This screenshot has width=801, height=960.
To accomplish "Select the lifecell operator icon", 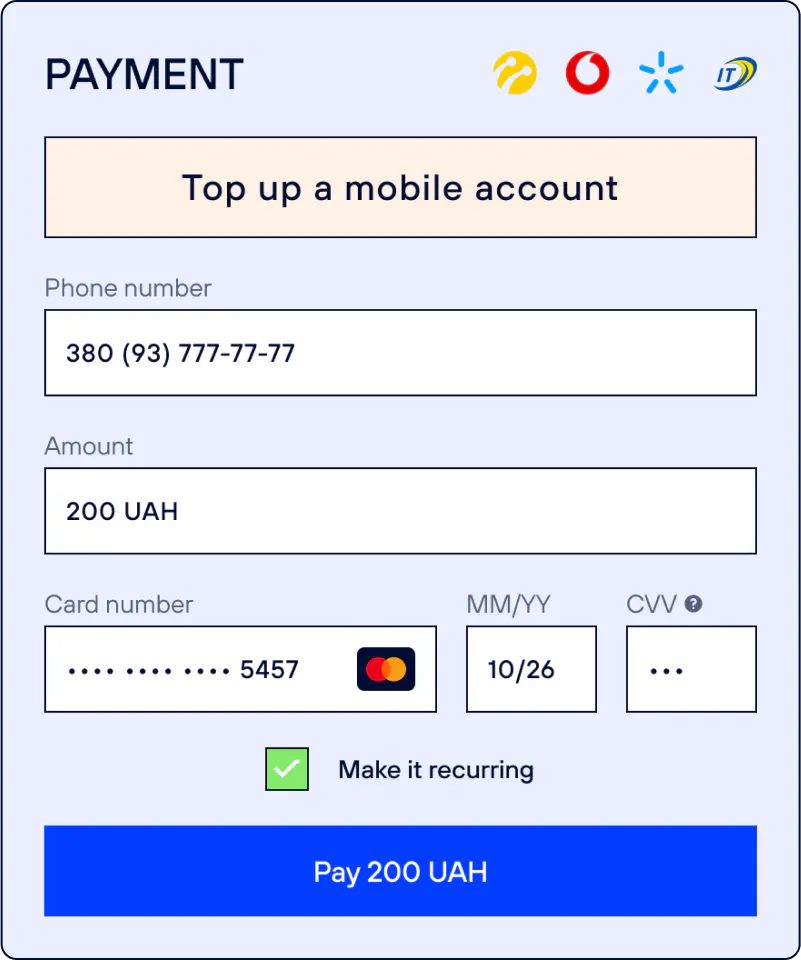I will [x=515, y=72].
